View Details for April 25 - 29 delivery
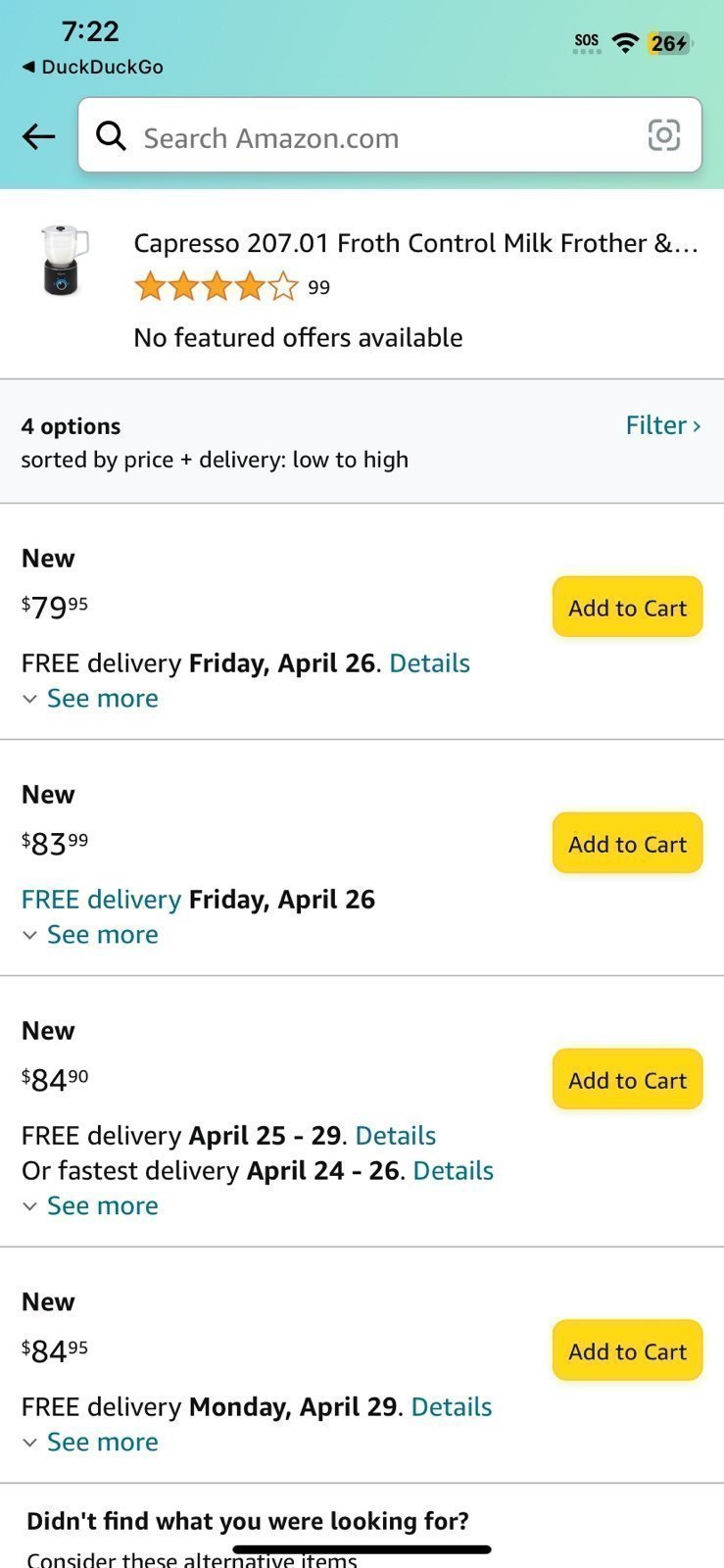 tap(395, 1136)
